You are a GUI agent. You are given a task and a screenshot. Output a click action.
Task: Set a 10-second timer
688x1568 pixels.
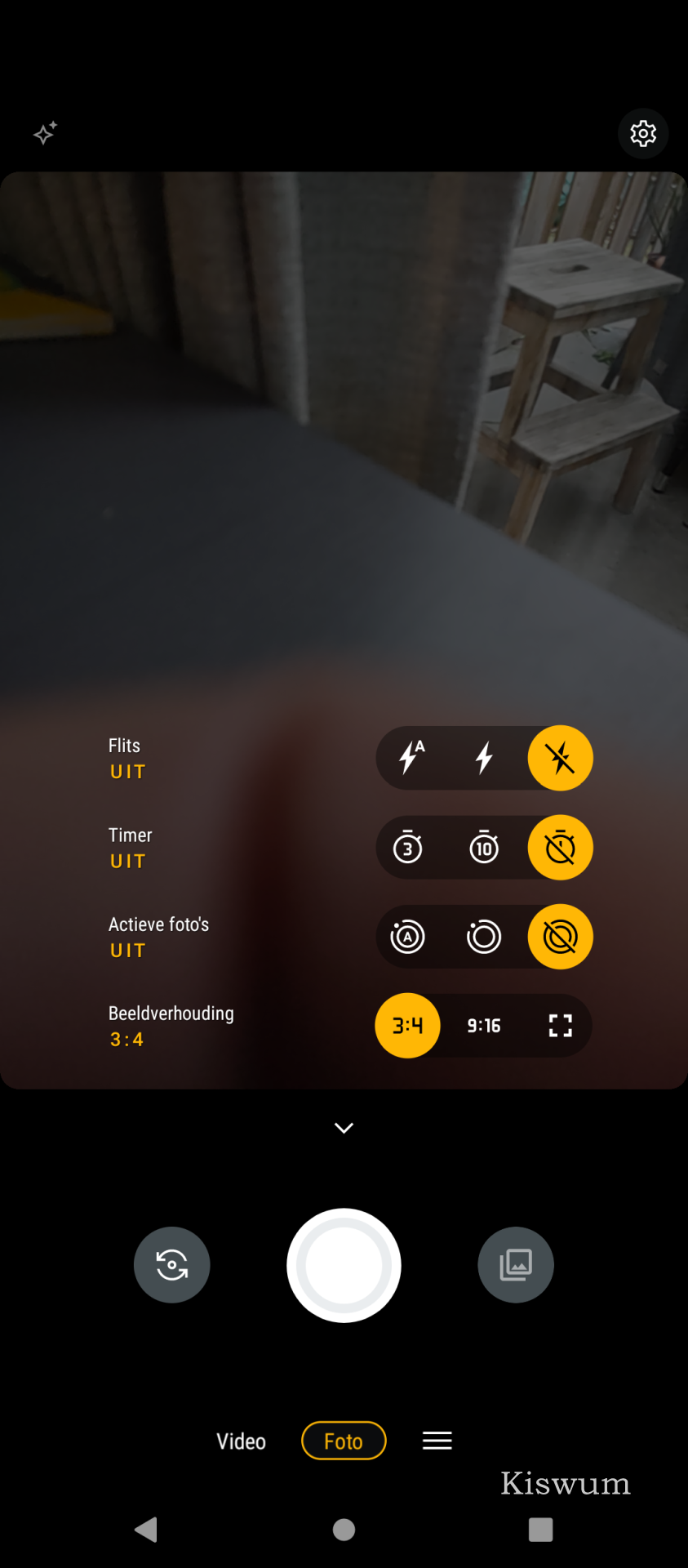(484, 848)
